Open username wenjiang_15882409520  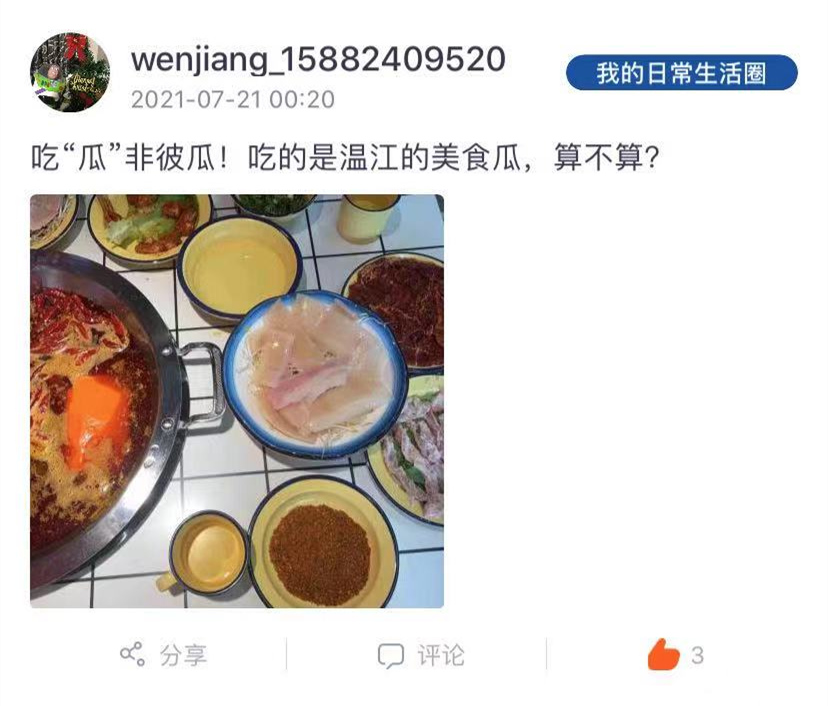pos(318,59)
